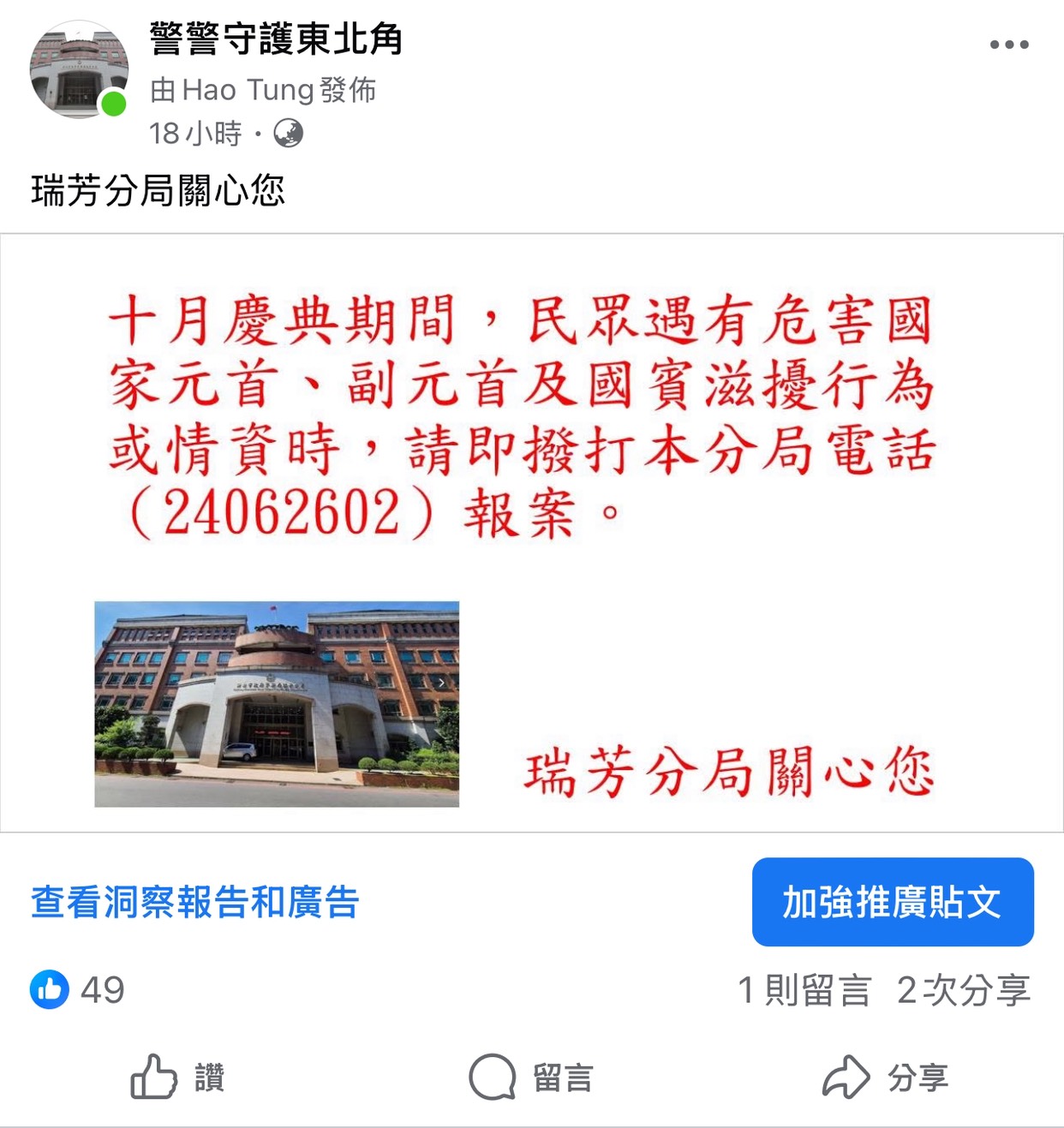The width and height of the screenshot is (1064, 1128).
Task: Open the 警警守護東北角 page name
Action: 276,39
